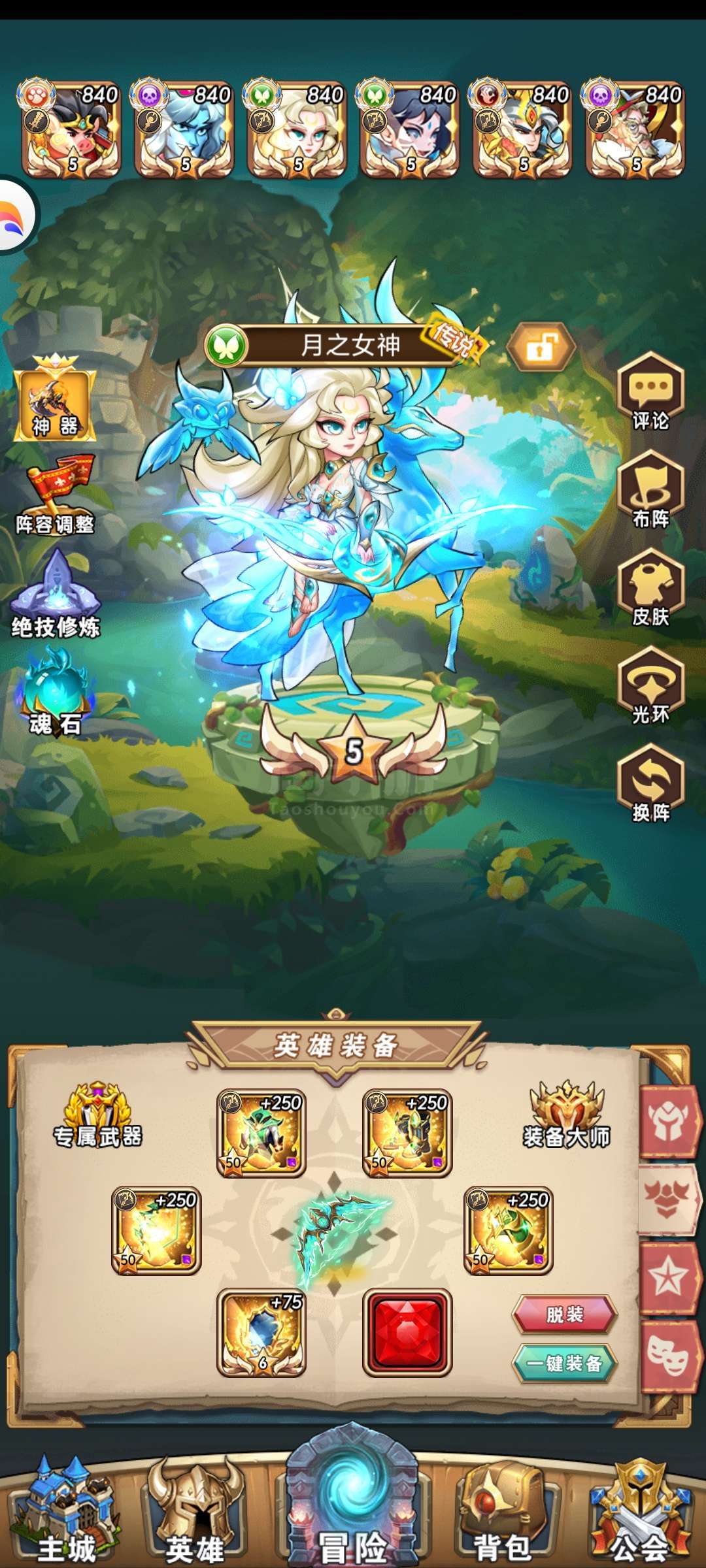706x1568 pixels.
Task: Tap 一键装备 to auto-equip
Action: [x=565, y=1363]
